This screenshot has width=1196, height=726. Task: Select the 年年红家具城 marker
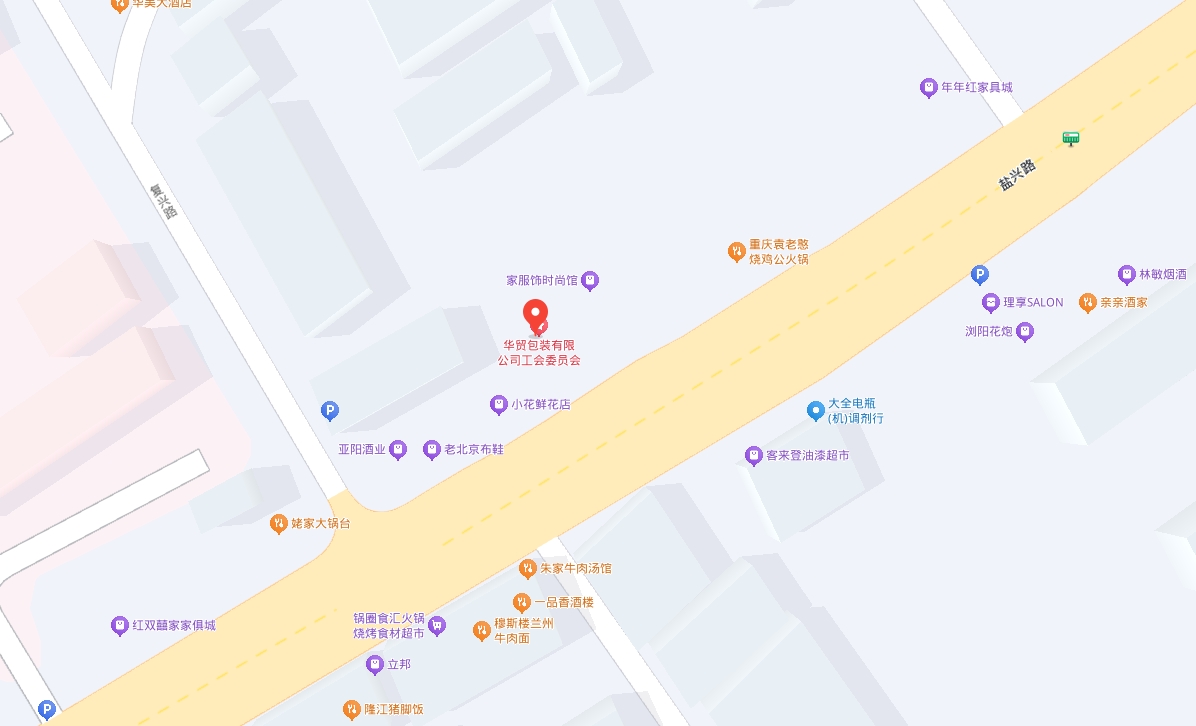pyautogui.click(x=928, y=88)
